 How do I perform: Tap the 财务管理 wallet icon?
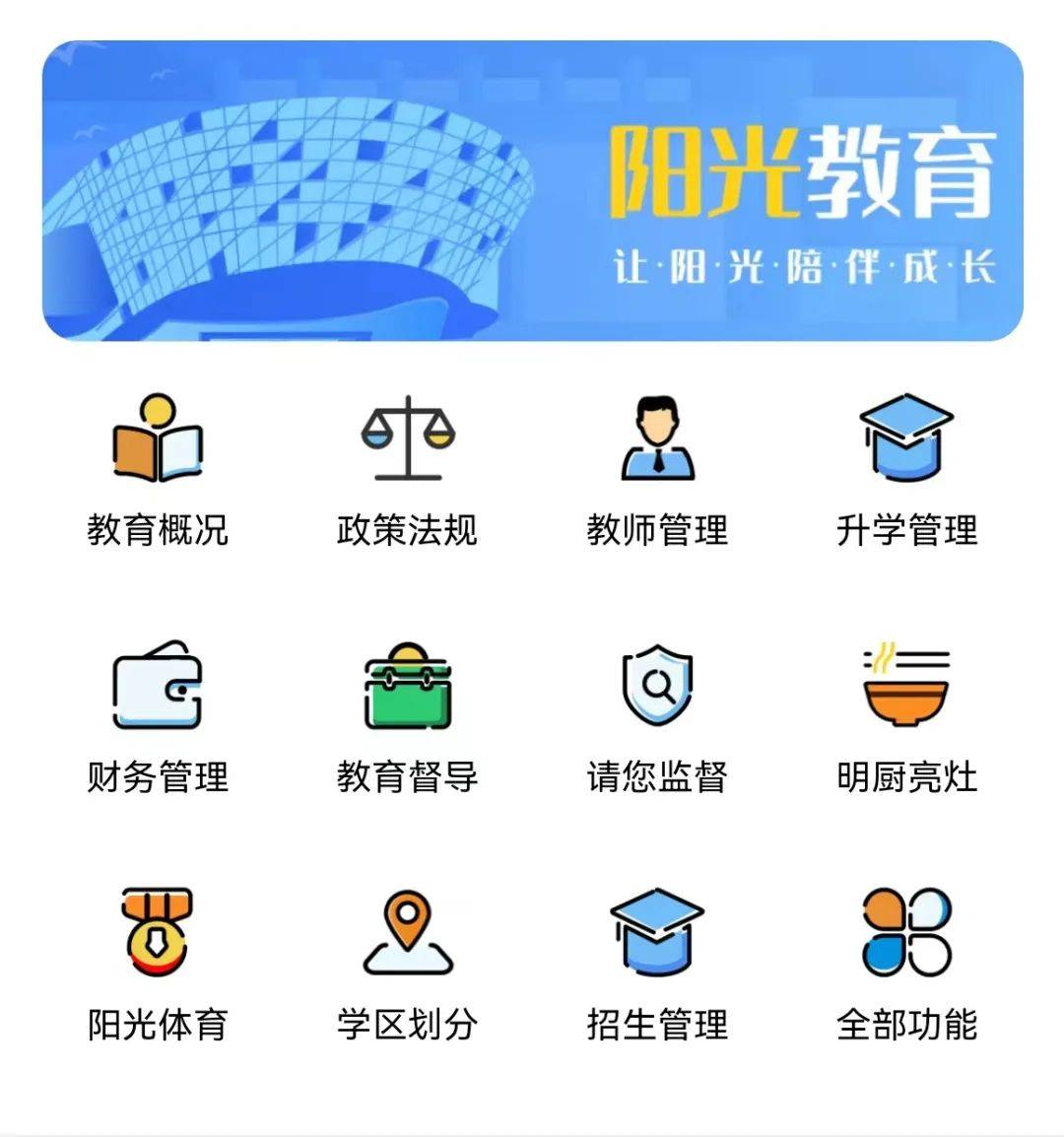pyautogui.click(x=160, y=687)
